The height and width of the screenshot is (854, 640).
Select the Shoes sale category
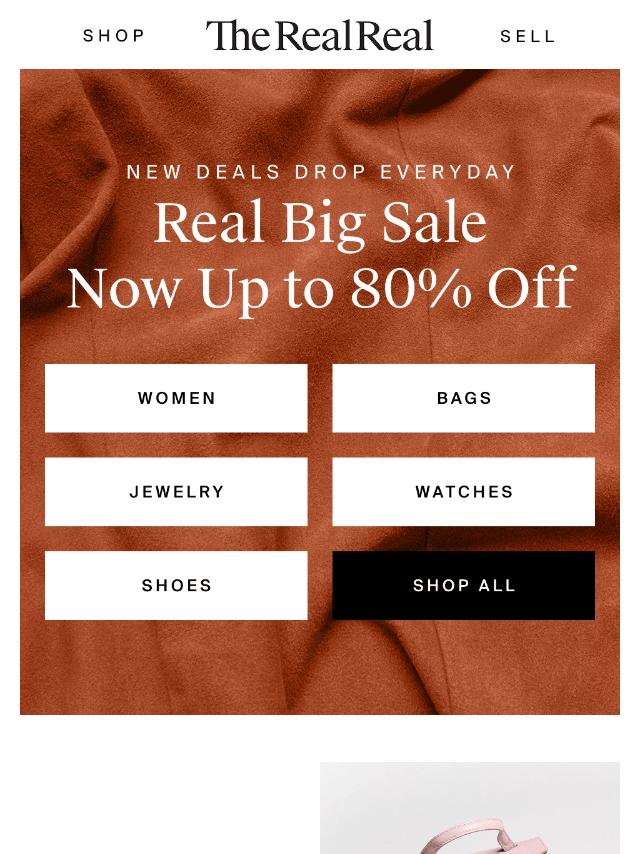[x=176, y=585]
